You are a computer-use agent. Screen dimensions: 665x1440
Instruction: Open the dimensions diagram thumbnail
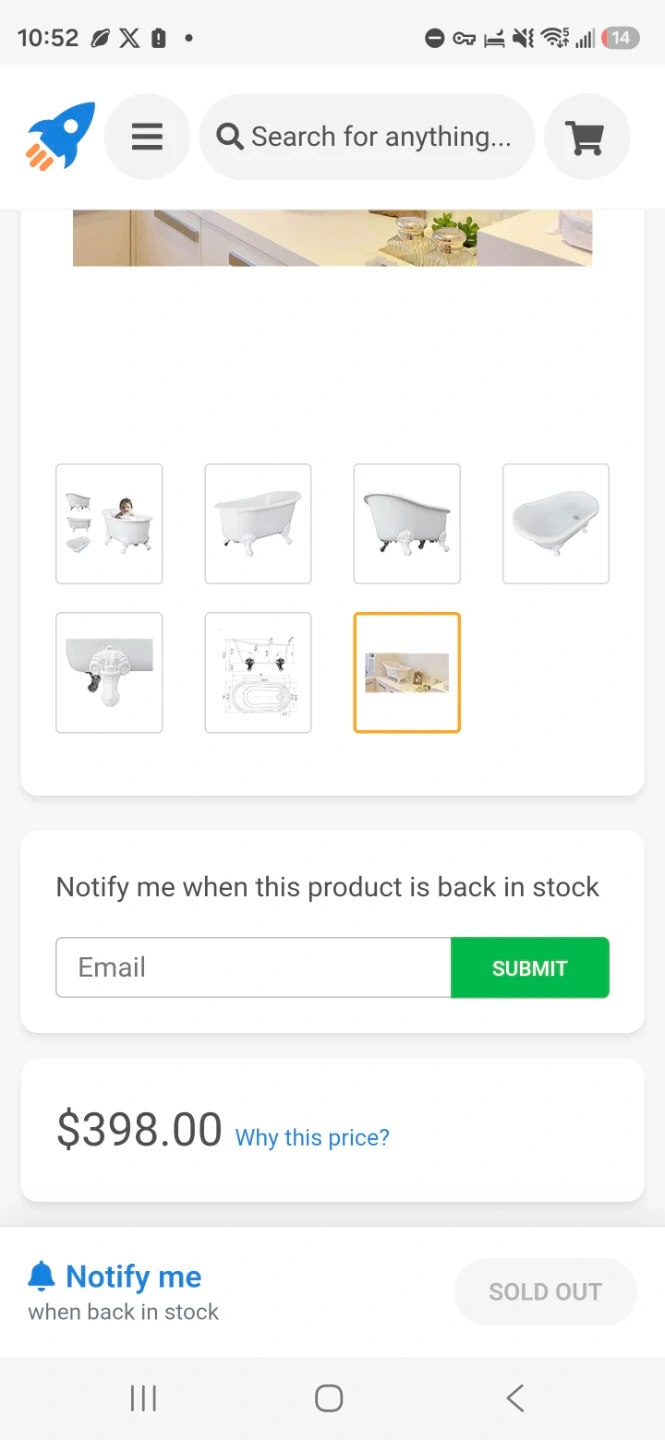click(x=258, y=672)
